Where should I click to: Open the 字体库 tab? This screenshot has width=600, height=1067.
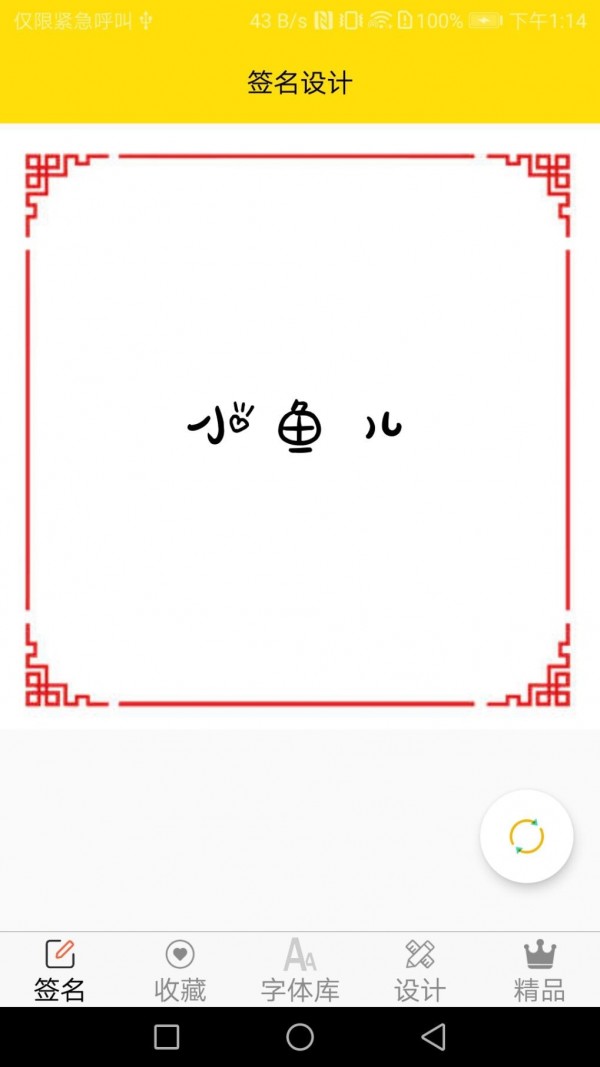pos(300,970)
